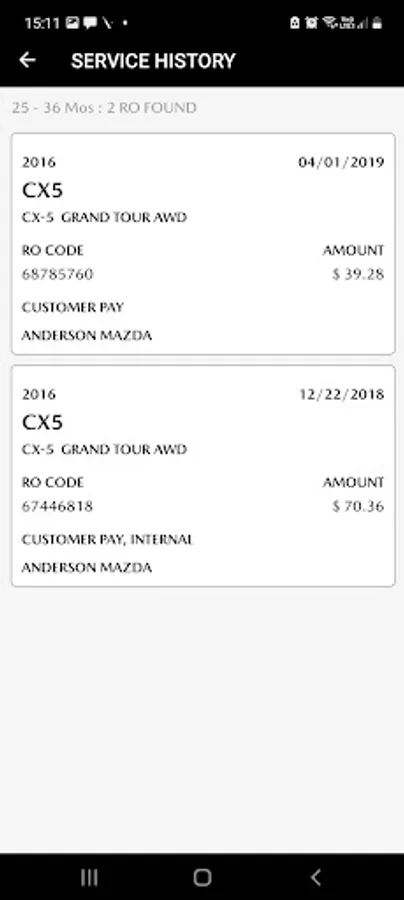Open the 12/22/2018 repair order card
Image resolution: width=404 pixels, height=900 pixels.
tap(203, 476)
